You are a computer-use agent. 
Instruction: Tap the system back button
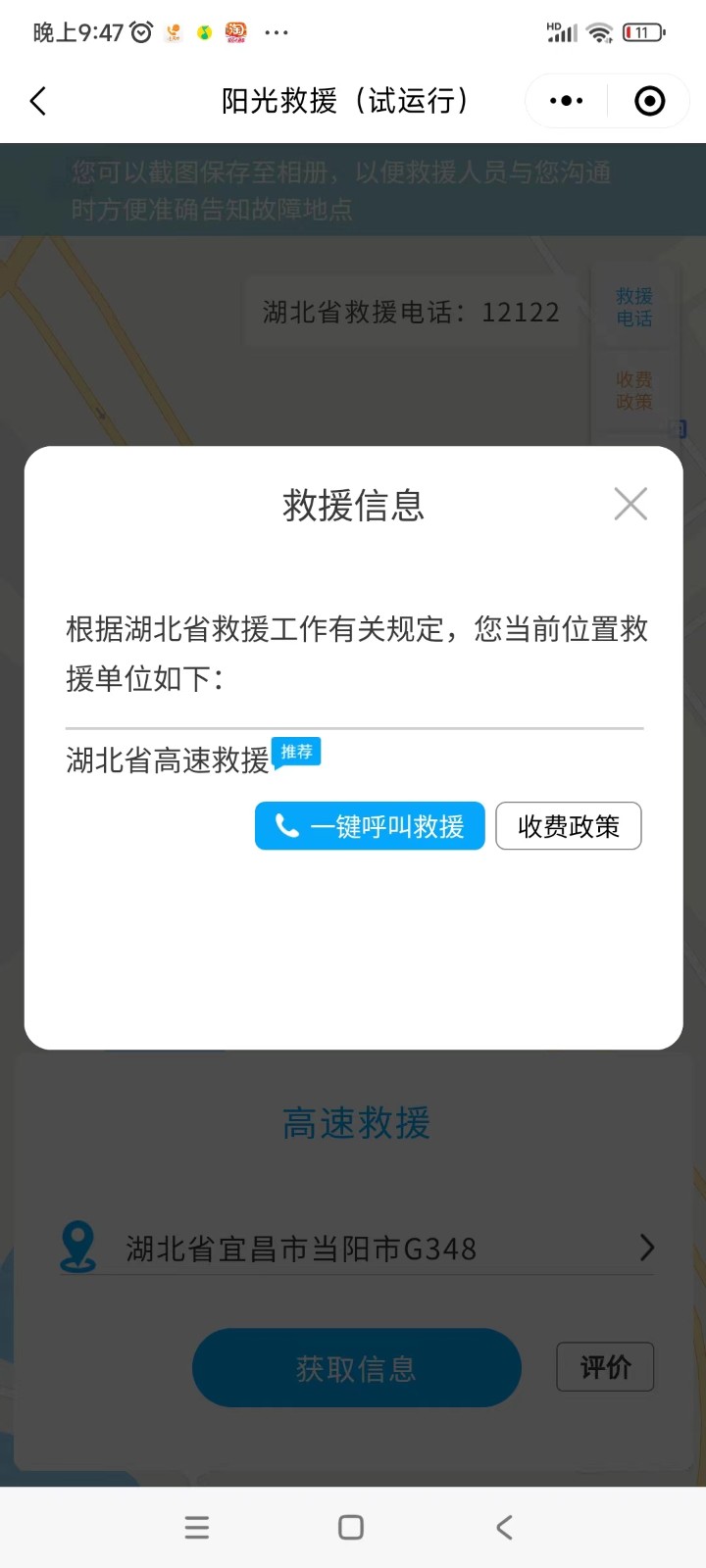pyautogui.click(x=504, y=1527)
